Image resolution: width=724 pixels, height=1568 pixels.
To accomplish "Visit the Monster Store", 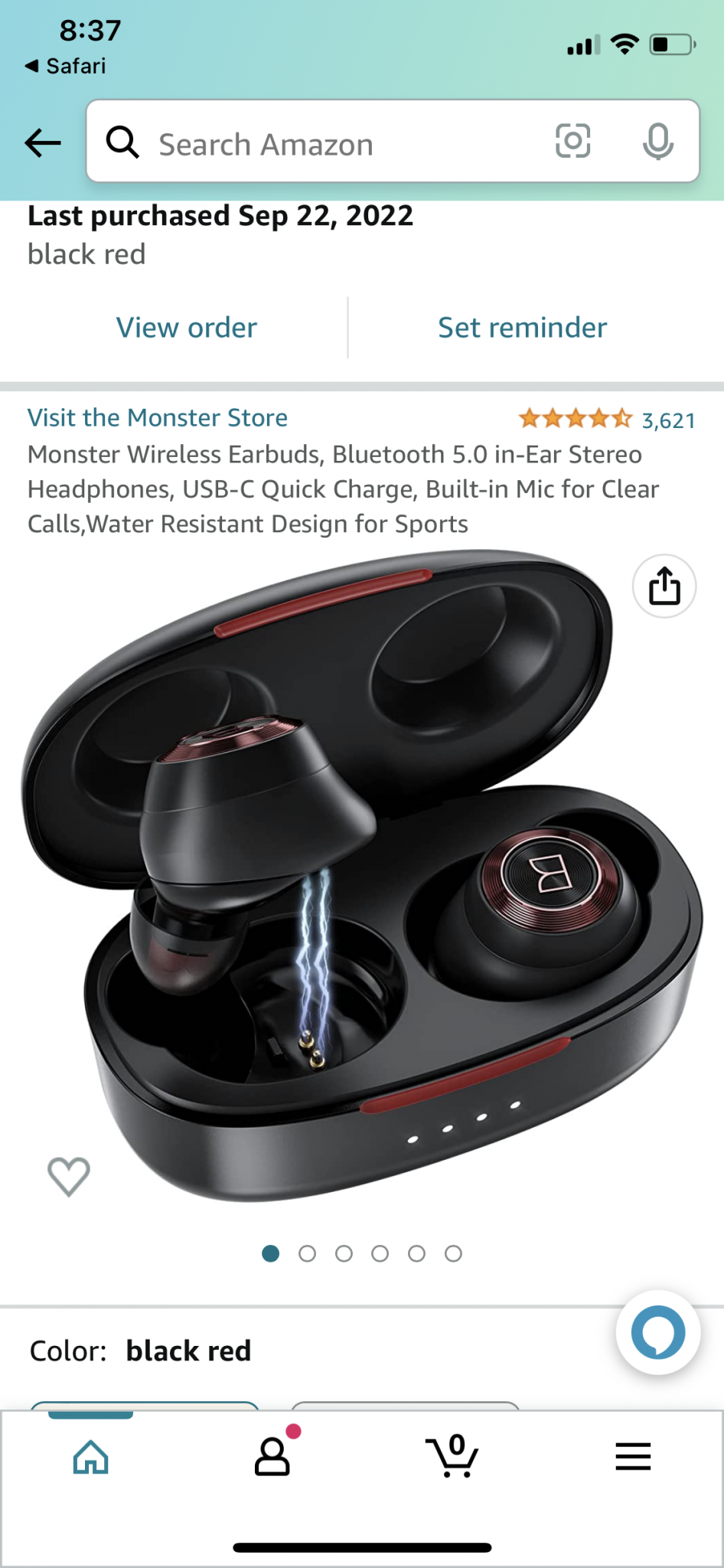I will tap(158, 417).
